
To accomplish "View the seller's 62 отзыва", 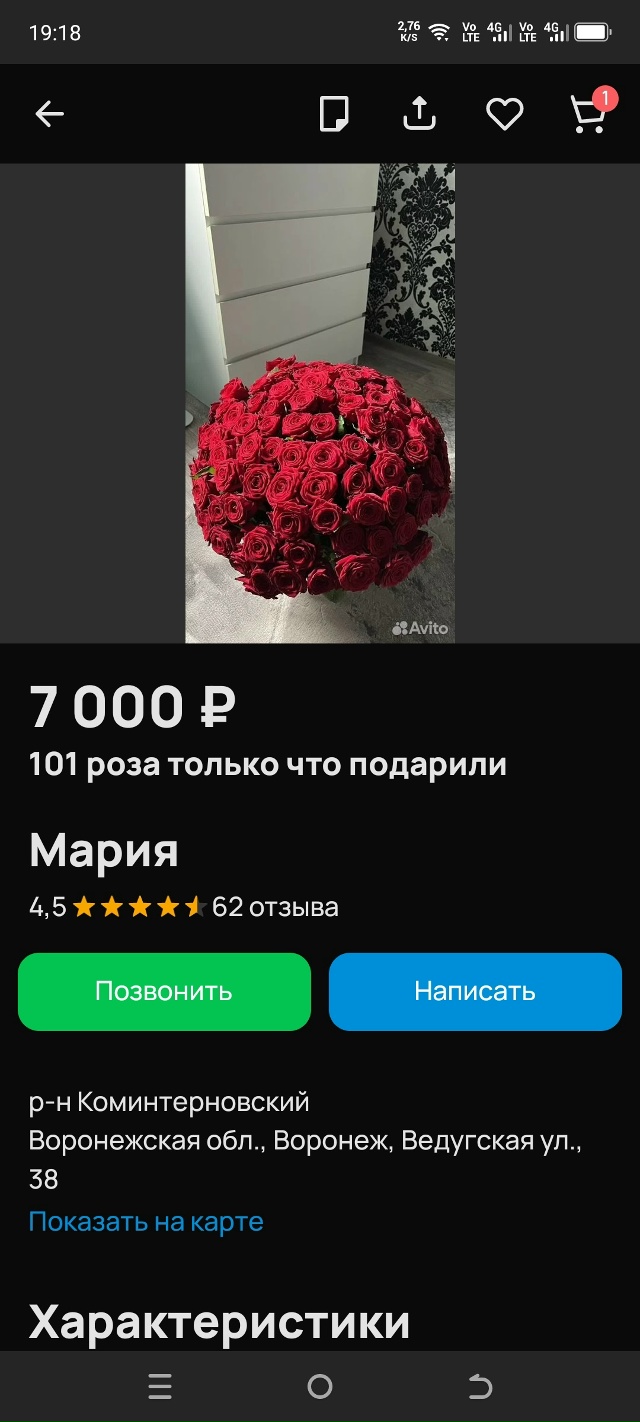I will pyautogui.click(x=275, y=907).
